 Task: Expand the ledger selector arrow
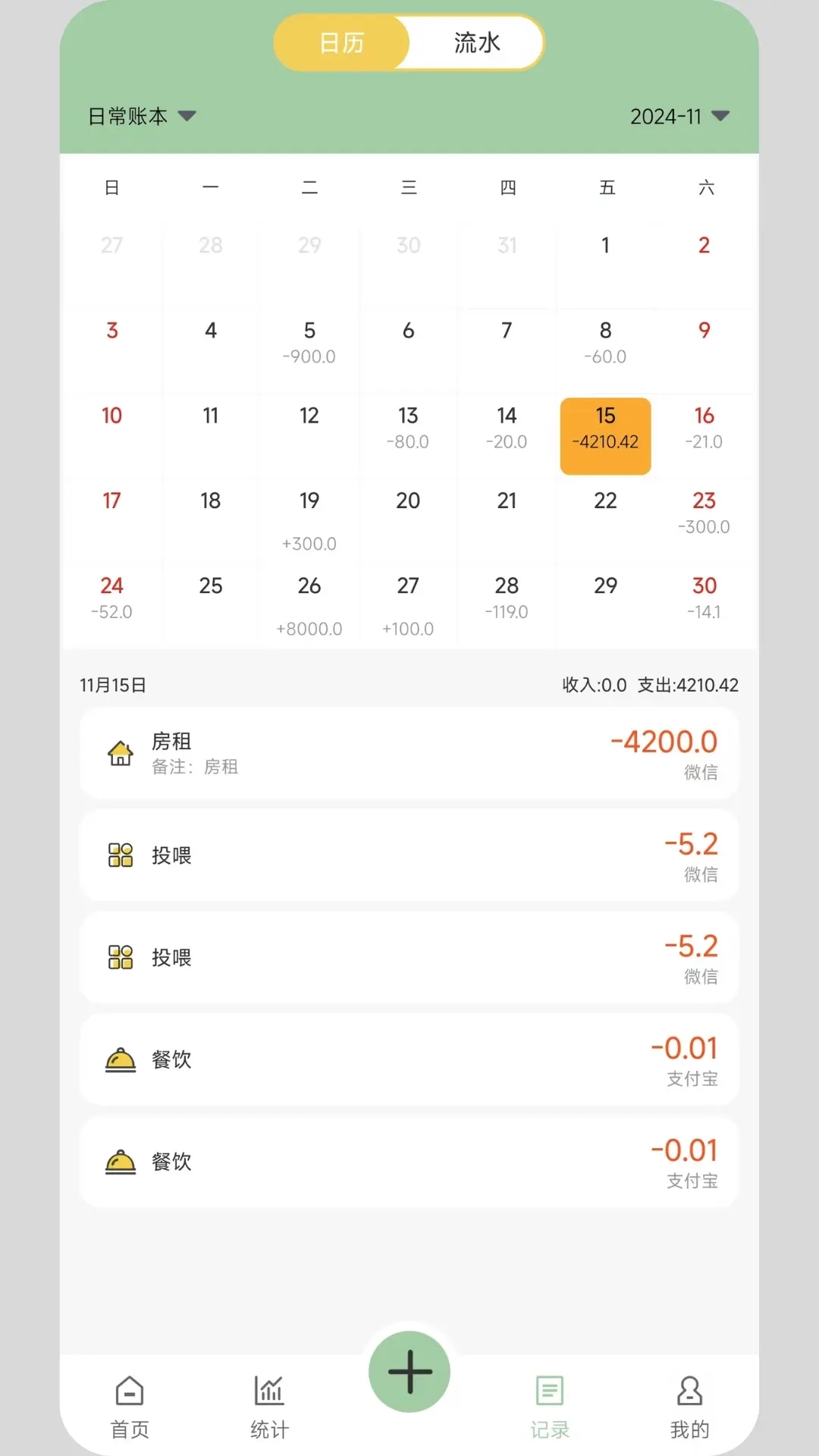point(187,117)
